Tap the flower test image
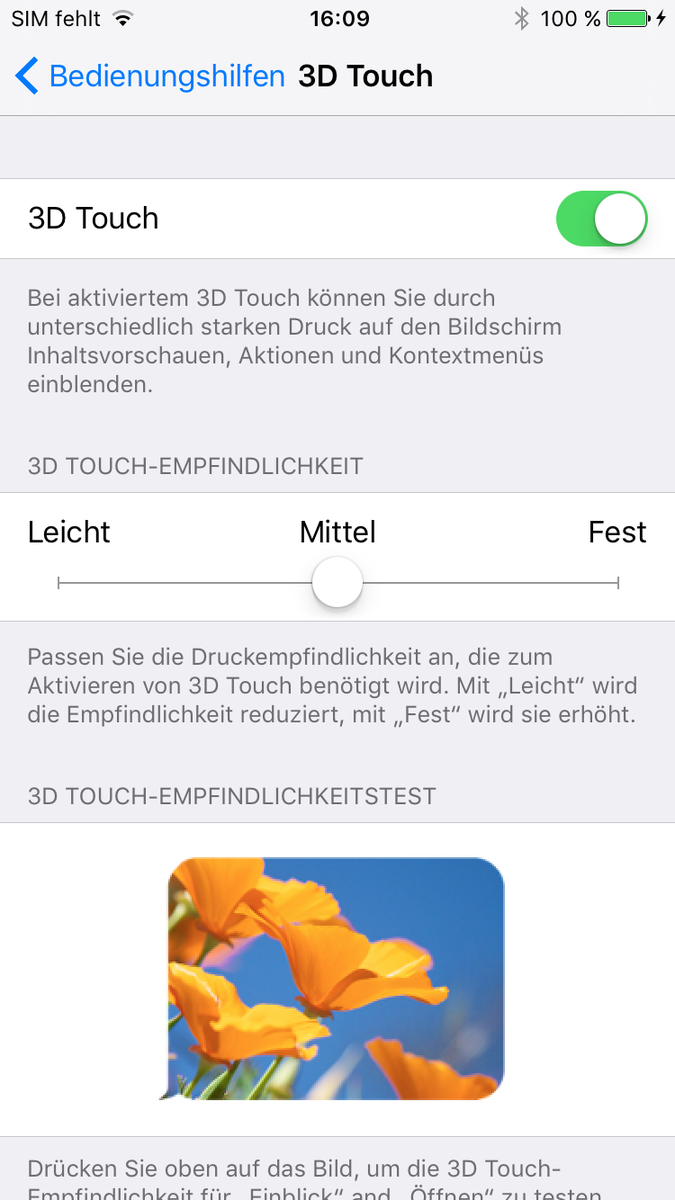The height and width of the screenshot is (1200, 675). coord(337,978)
